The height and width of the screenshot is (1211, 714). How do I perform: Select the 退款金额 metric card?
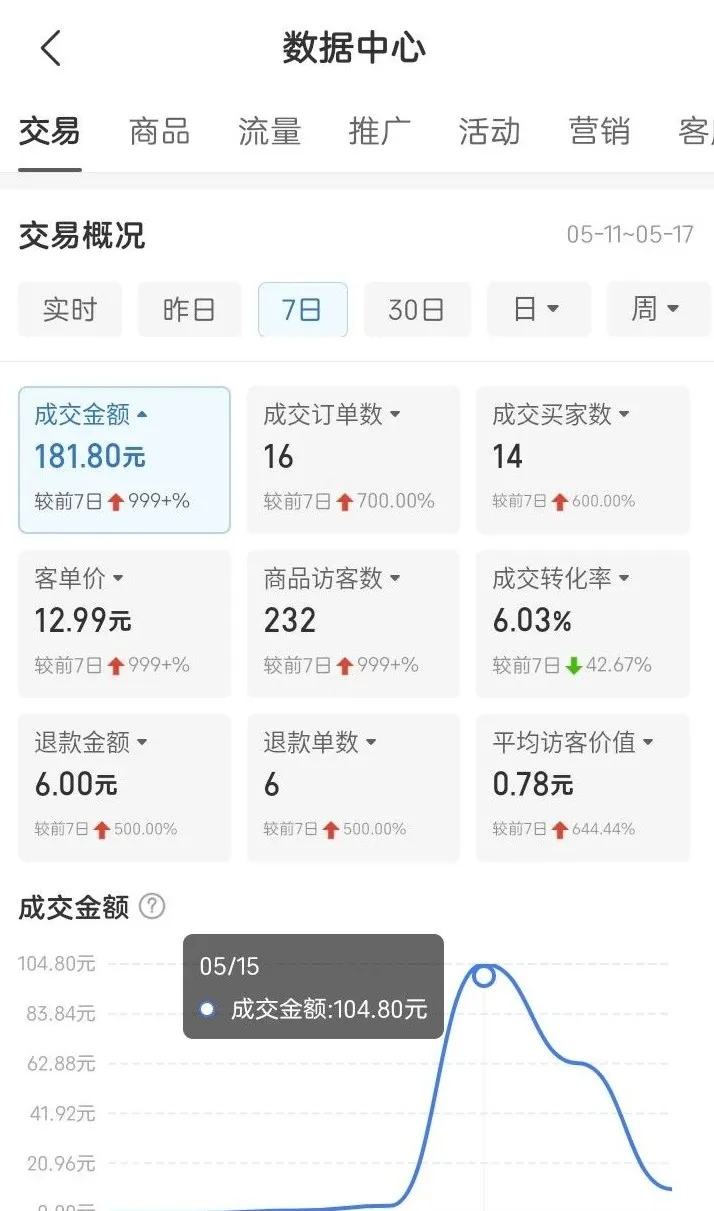pos(124,786)
